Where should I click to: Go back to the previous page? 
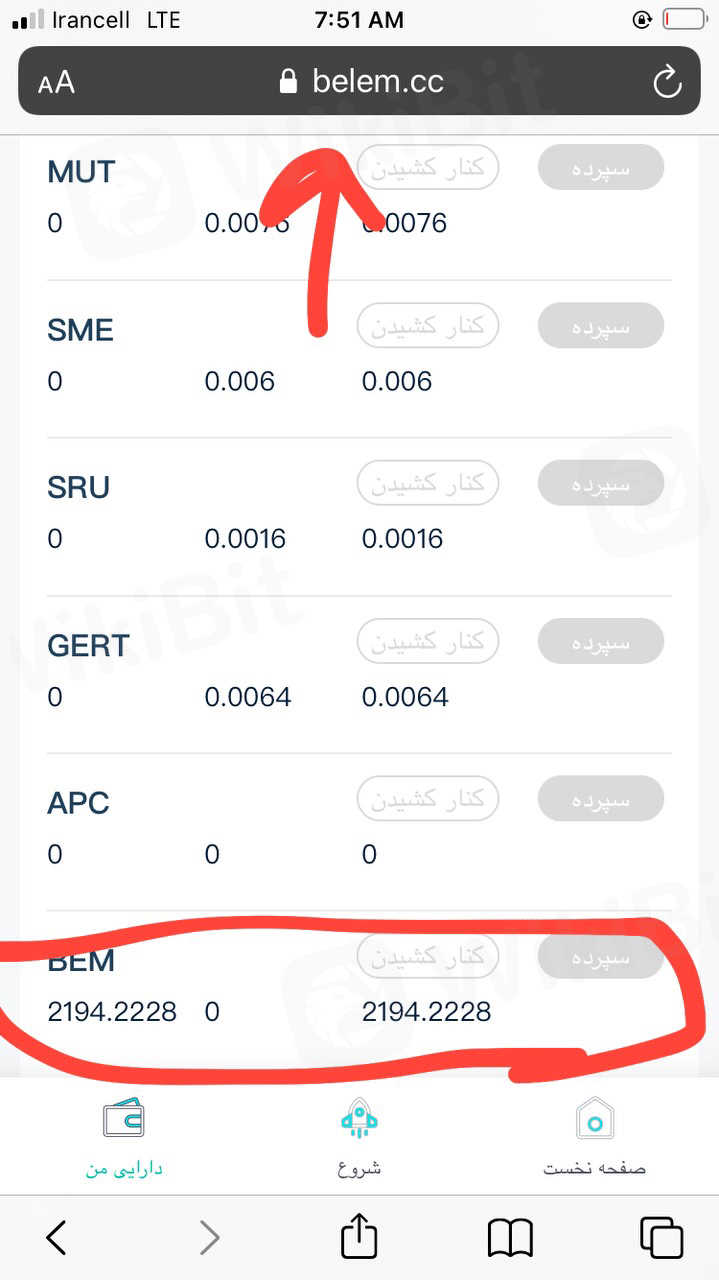57,1238
